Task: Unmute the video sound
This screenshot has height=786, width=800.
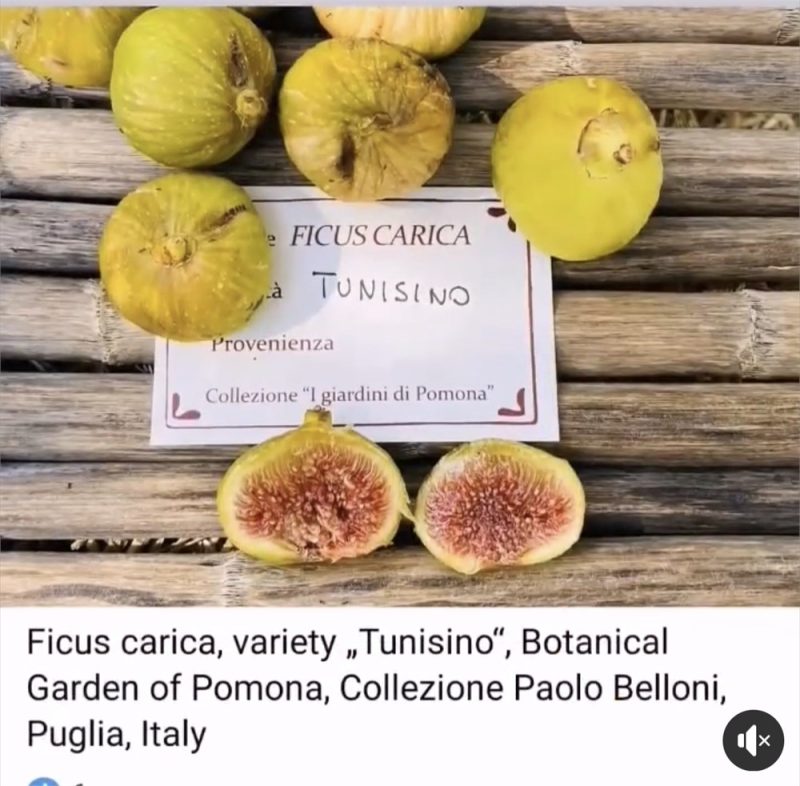Action: click(753, 740)
